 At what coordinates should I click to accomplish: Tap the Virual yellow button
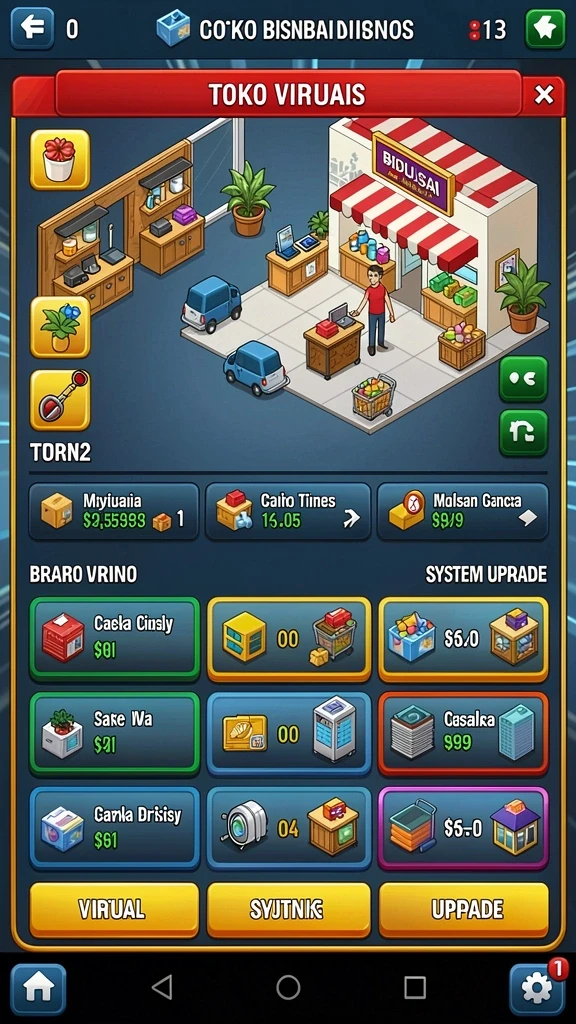114,910
